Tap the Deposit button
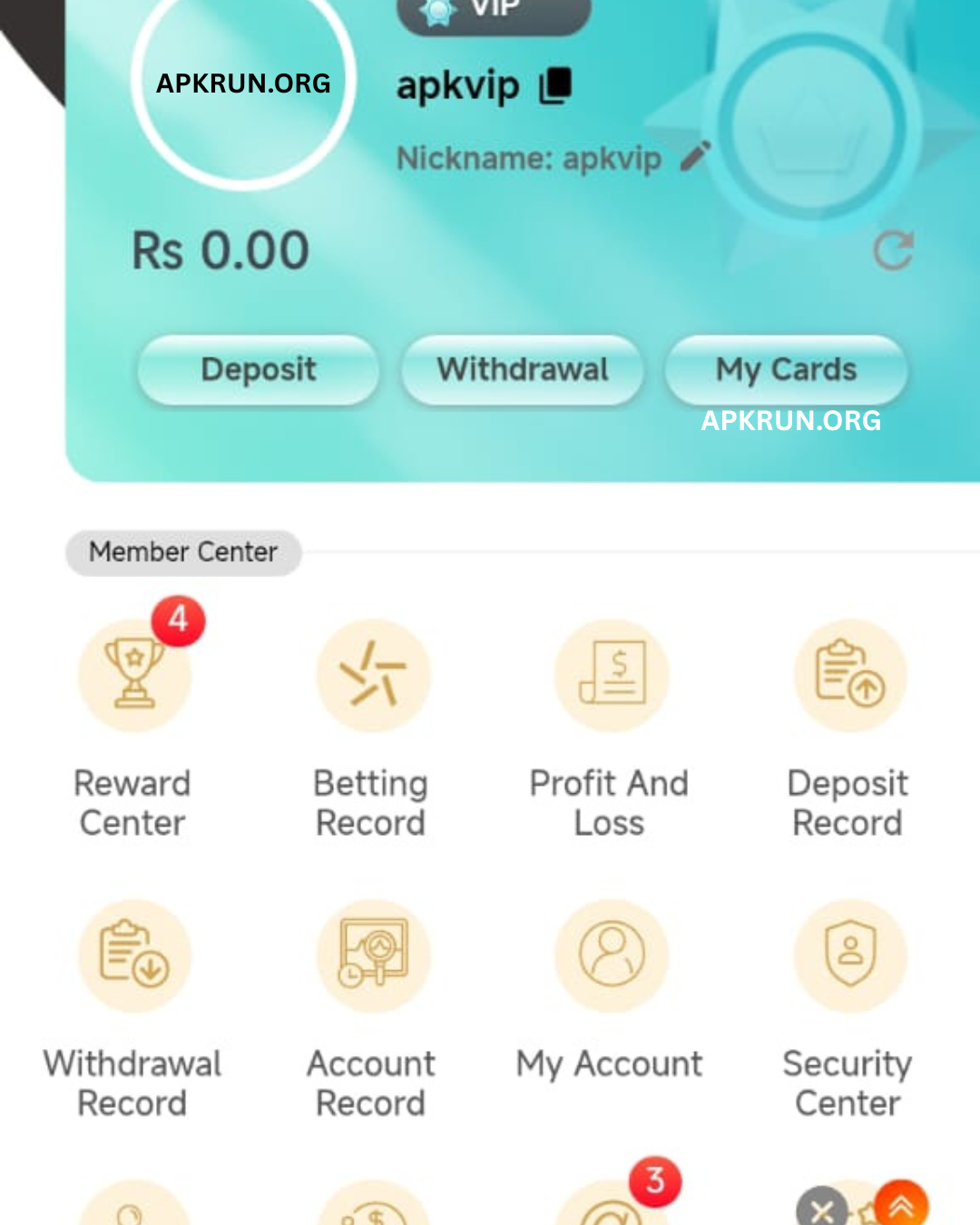 [x=259, y=370]
